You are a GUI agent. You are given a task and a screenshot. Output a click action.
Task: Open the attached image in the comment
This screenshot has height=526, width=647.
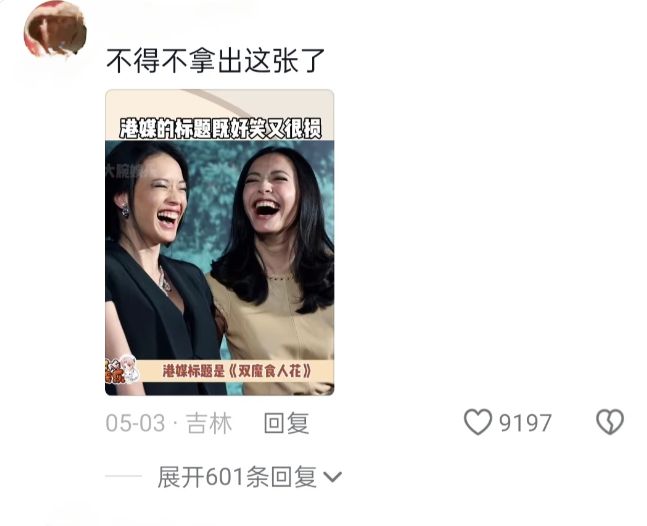219,242
